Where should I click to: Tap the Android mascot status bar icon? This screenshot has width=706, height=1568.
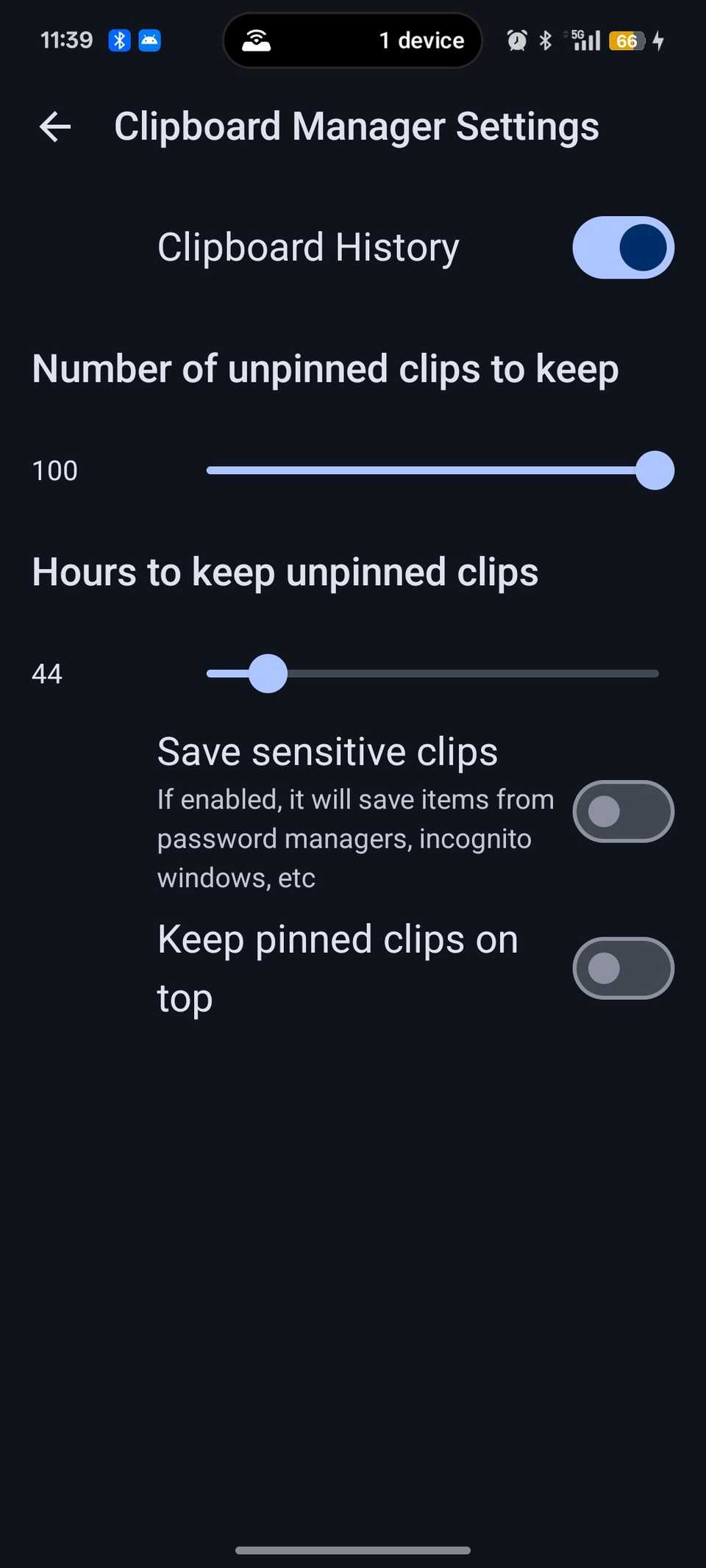(149, 40)
